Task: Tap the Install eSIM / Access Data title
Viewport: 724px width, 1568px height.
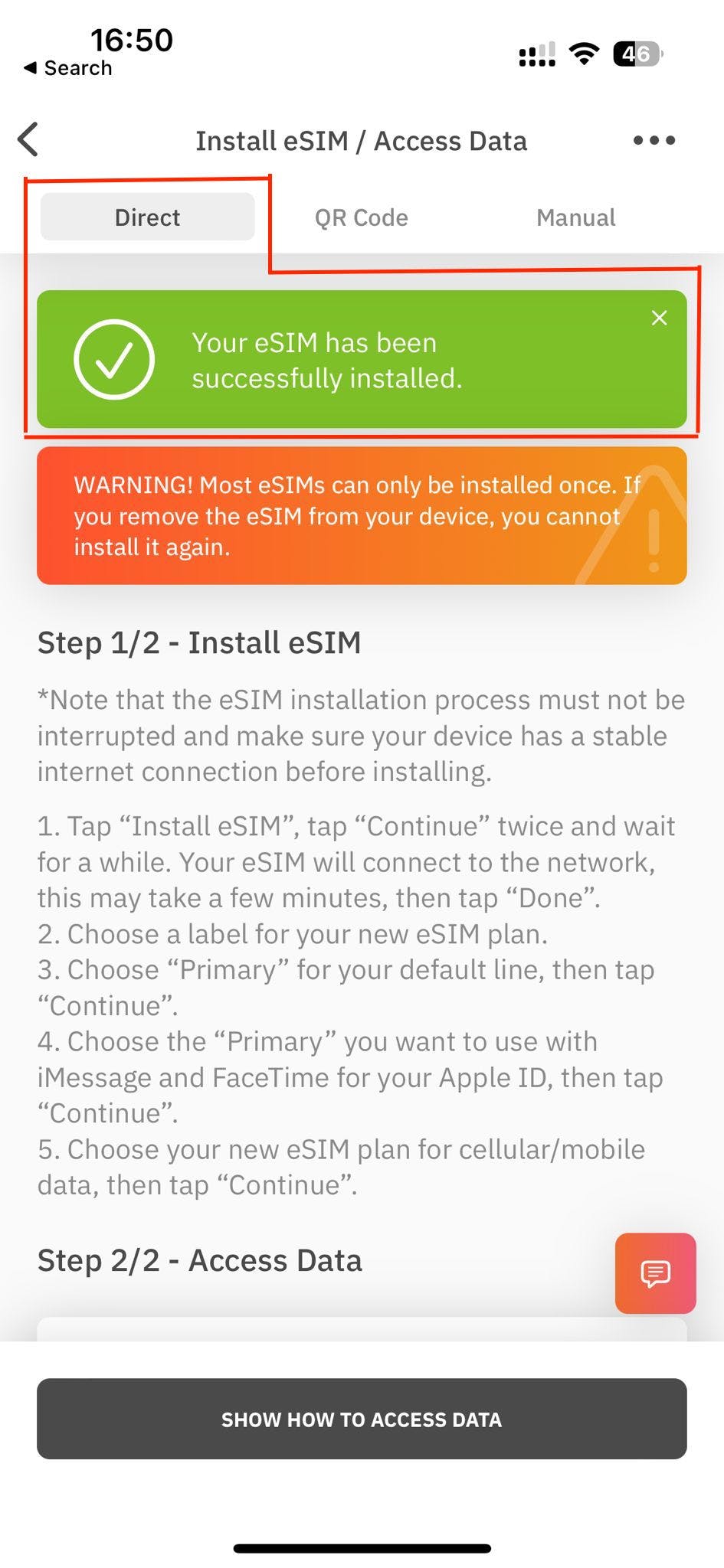Action: 361,140
